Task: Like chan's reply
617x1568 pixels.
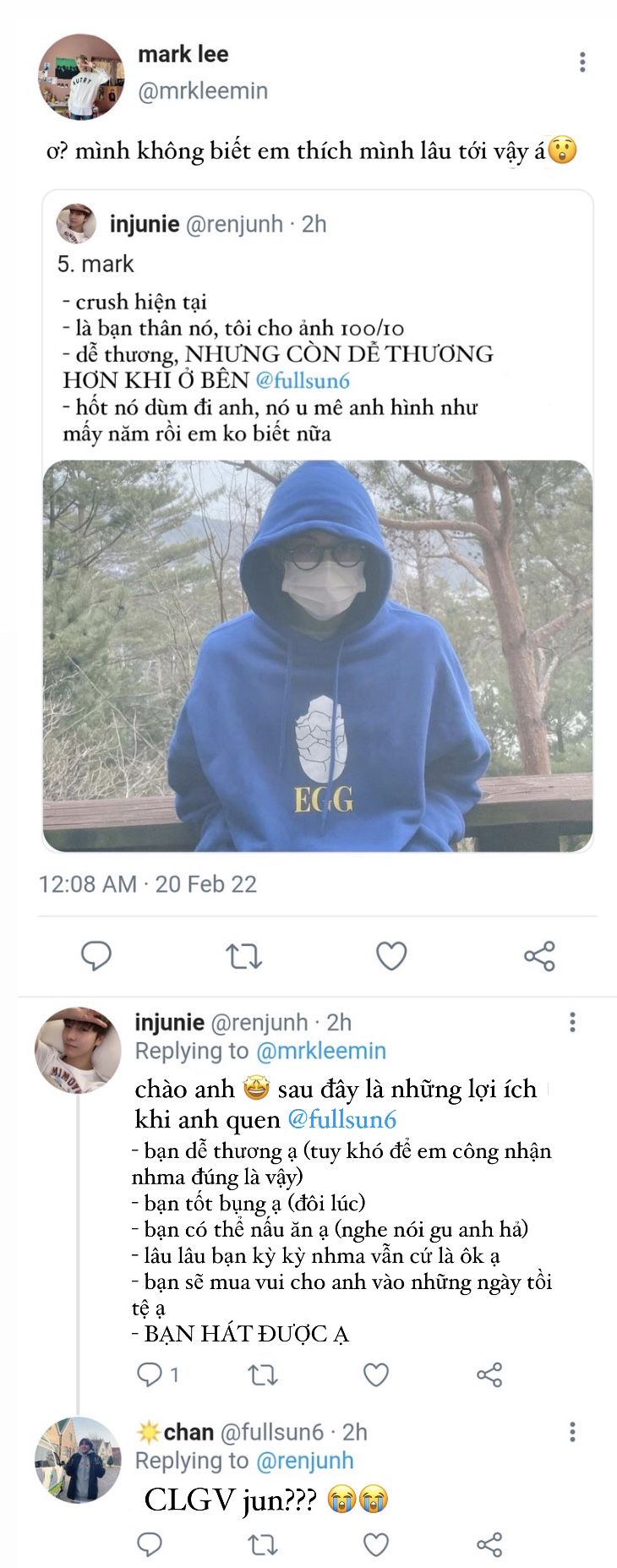Action: [x=376, y=1544]
